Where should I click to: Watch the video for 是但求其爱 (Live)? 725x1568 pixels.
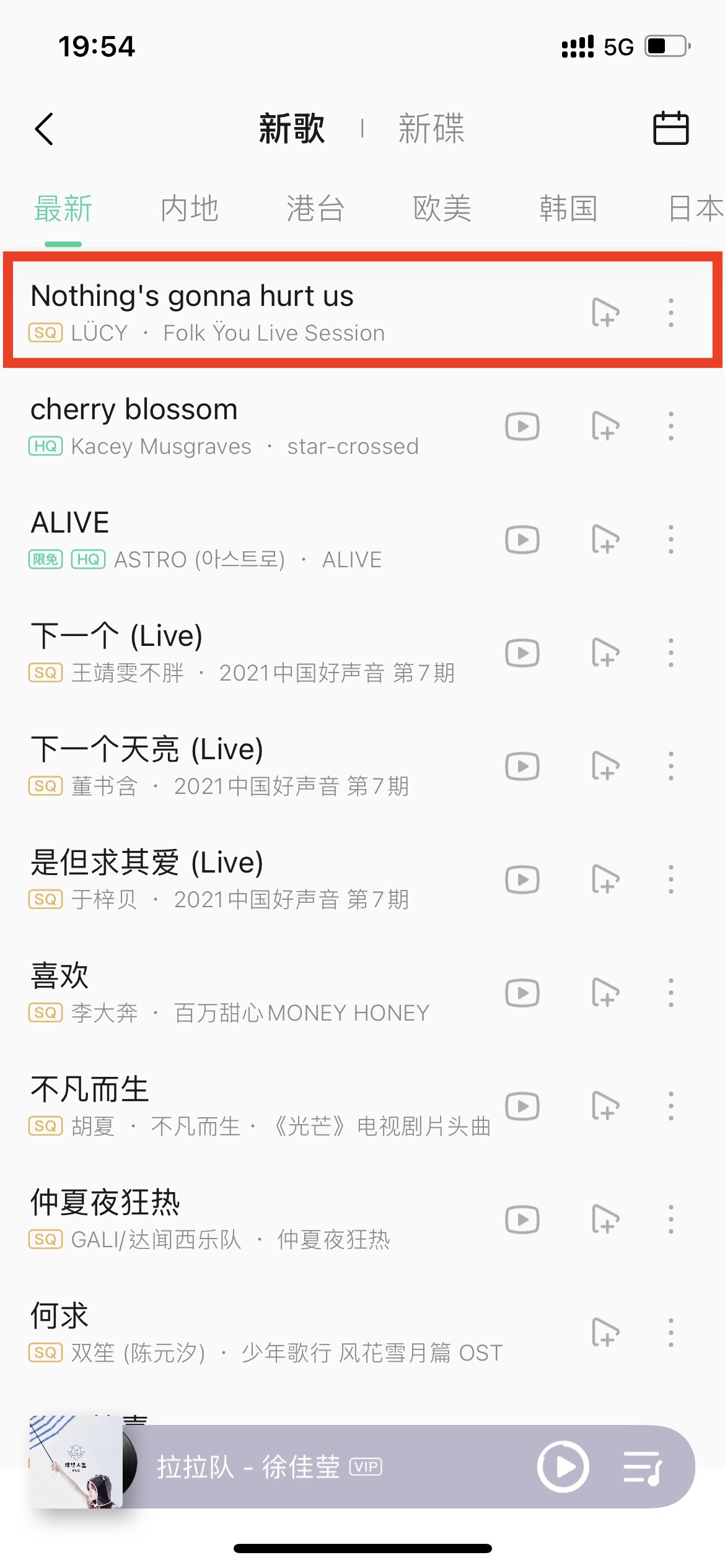(522, 879)
